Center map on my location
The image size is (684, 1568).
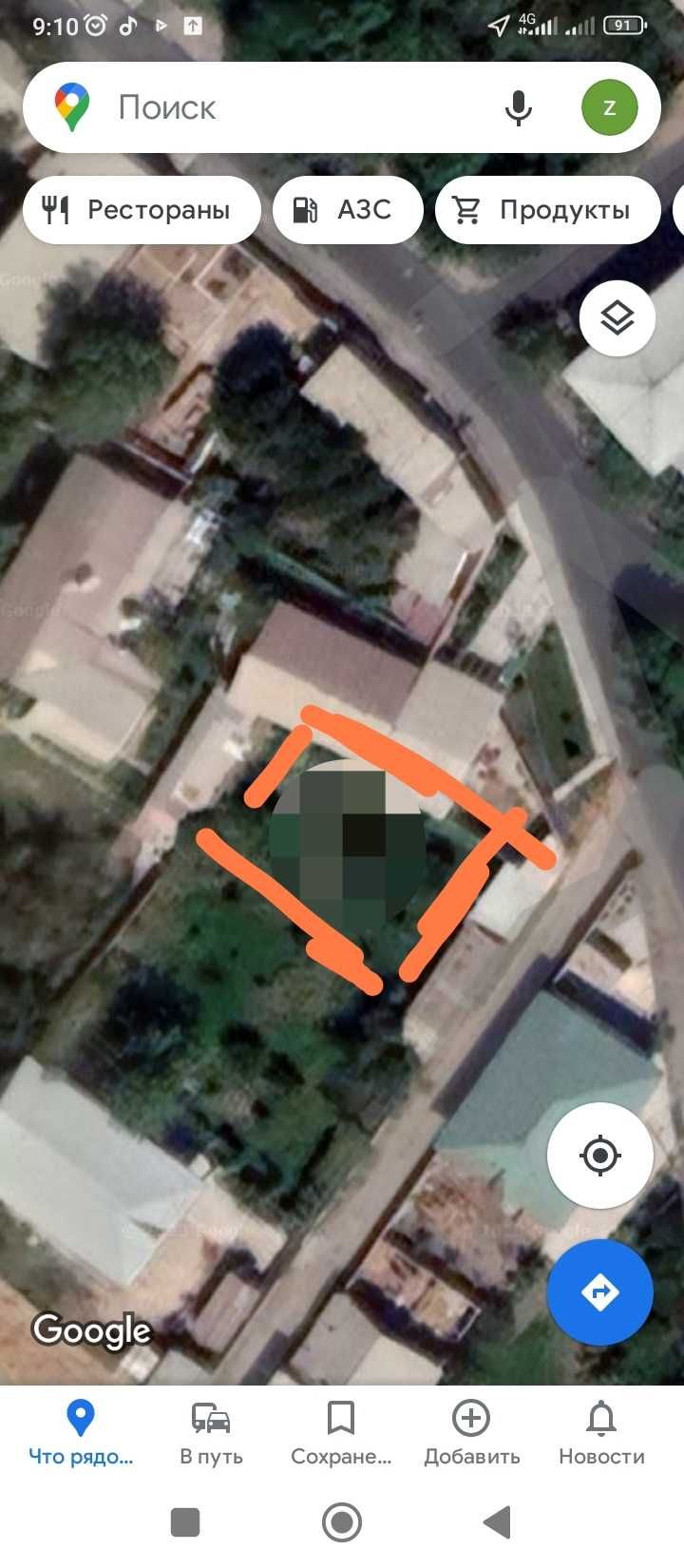[x=599, y=1156]
